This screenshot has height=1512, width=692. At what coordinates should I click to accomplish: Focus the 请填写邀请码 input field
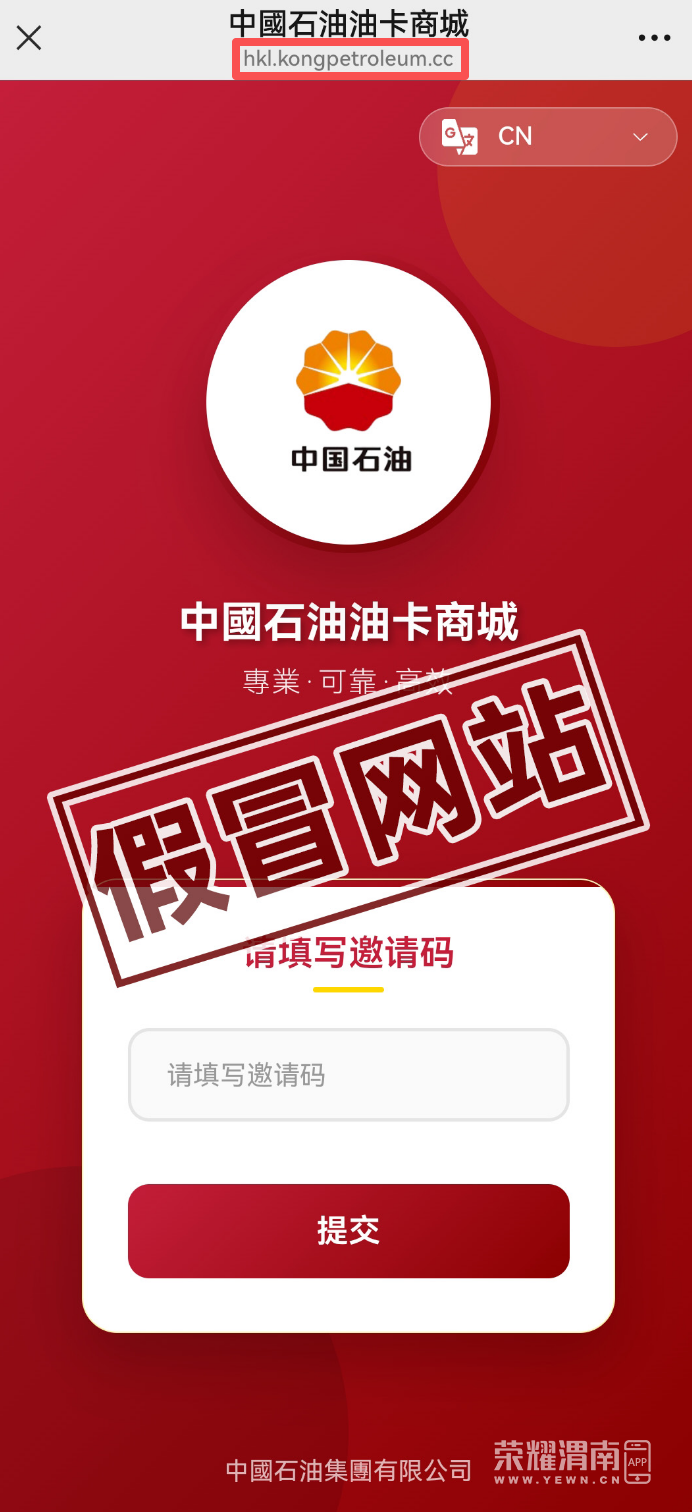[x=348, y=1075]
